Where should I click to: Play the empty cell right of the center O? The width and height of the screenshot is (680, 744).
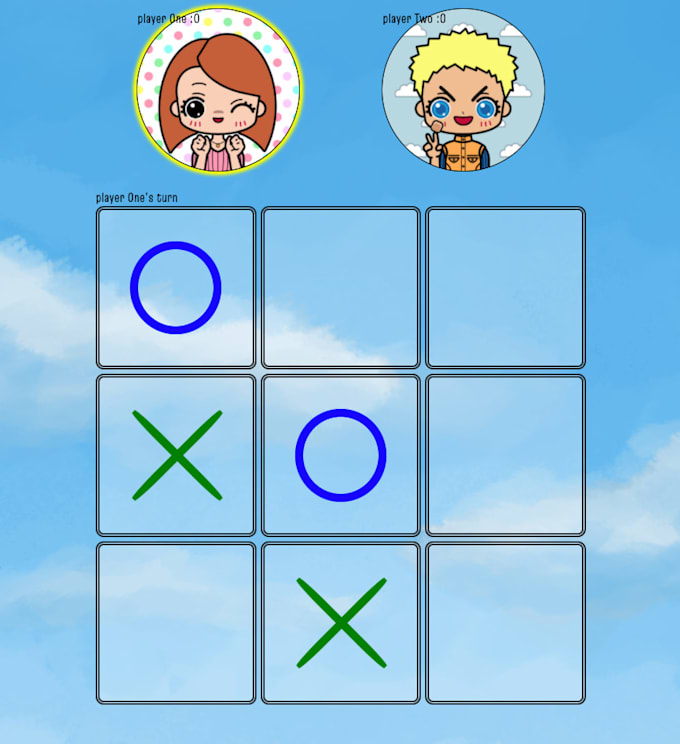(x=505, y=455)
